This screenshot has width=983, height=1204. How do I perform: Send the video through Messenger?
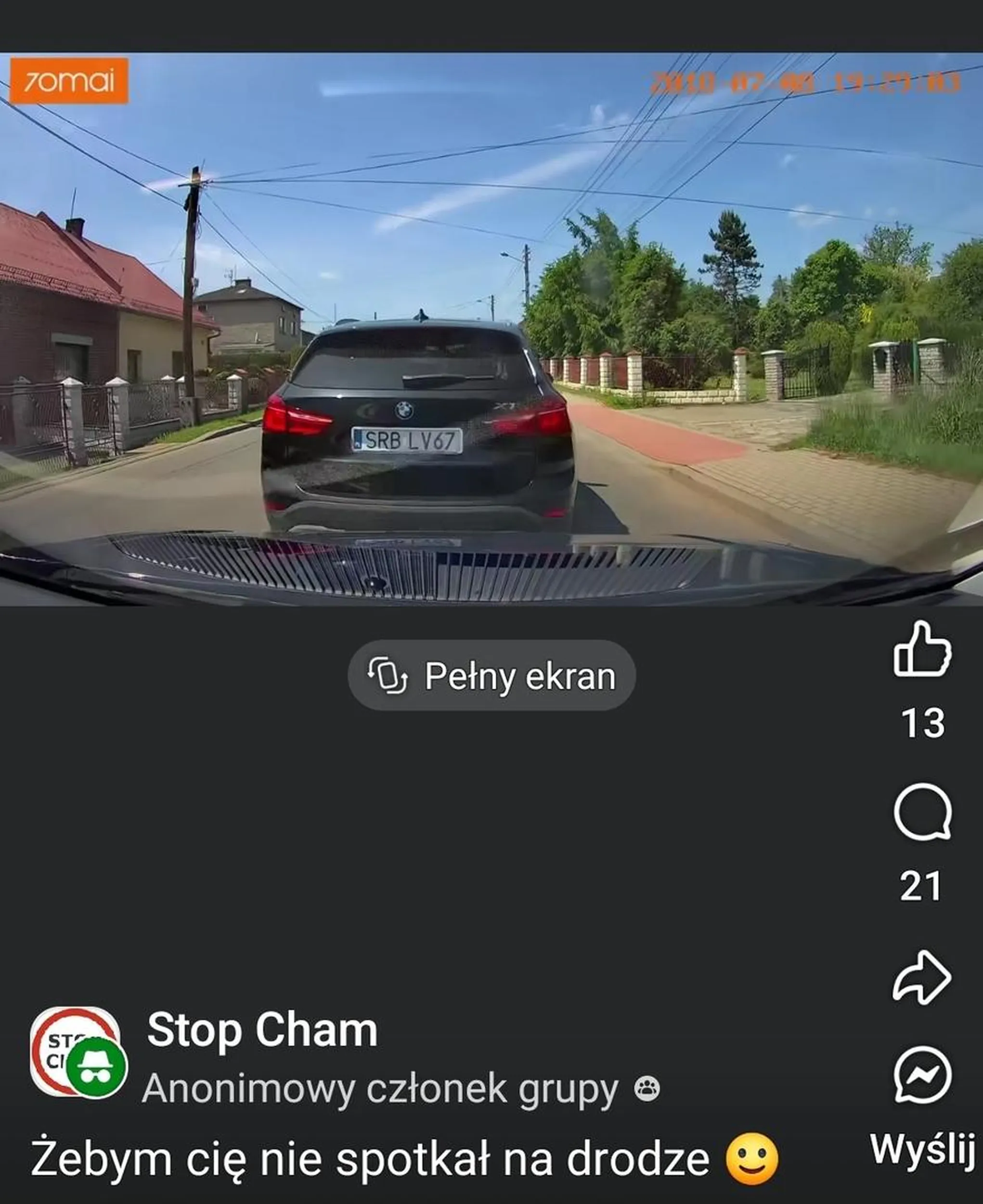pyautogui.click(x=922, y=1075)
